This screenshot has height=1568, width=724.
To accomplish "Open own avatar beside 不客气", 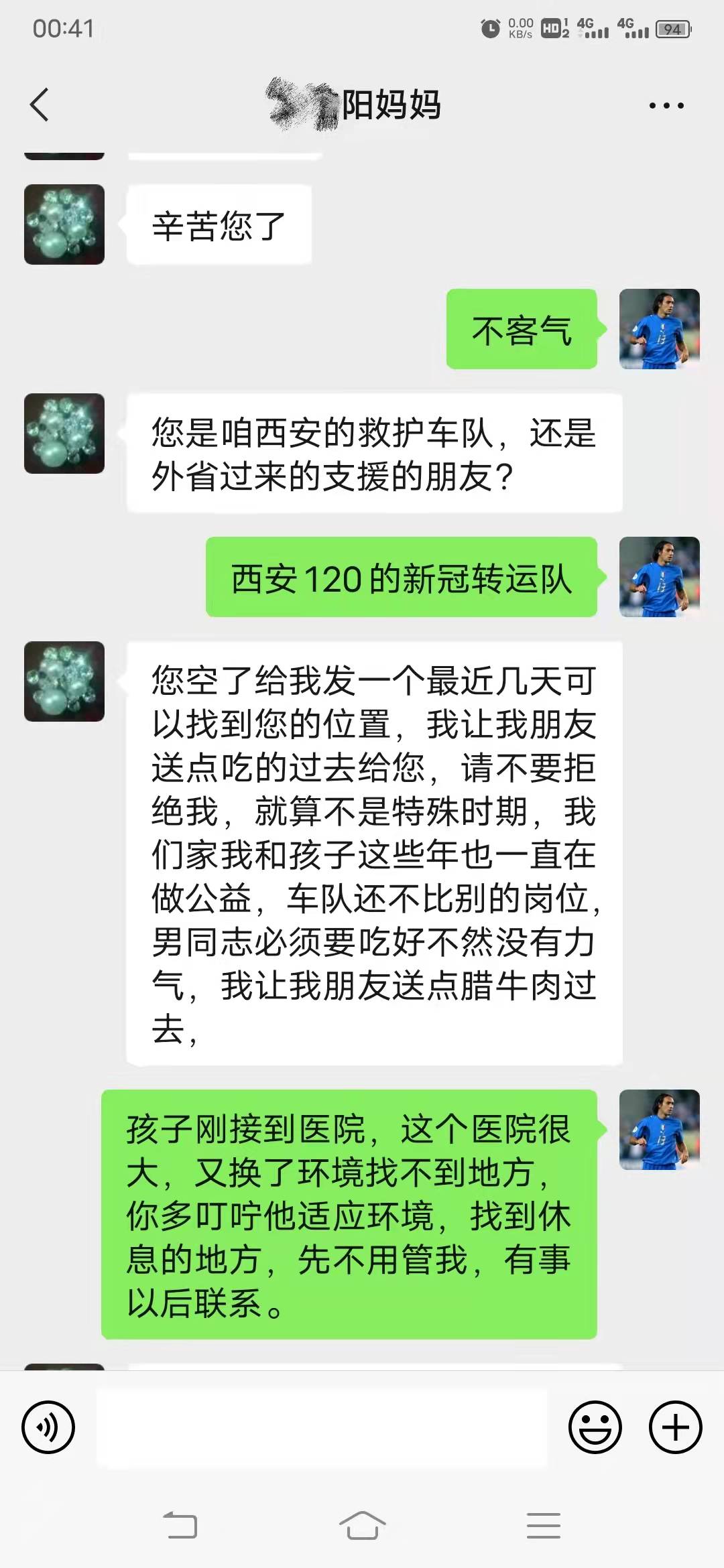I will [x=659, y=329].
